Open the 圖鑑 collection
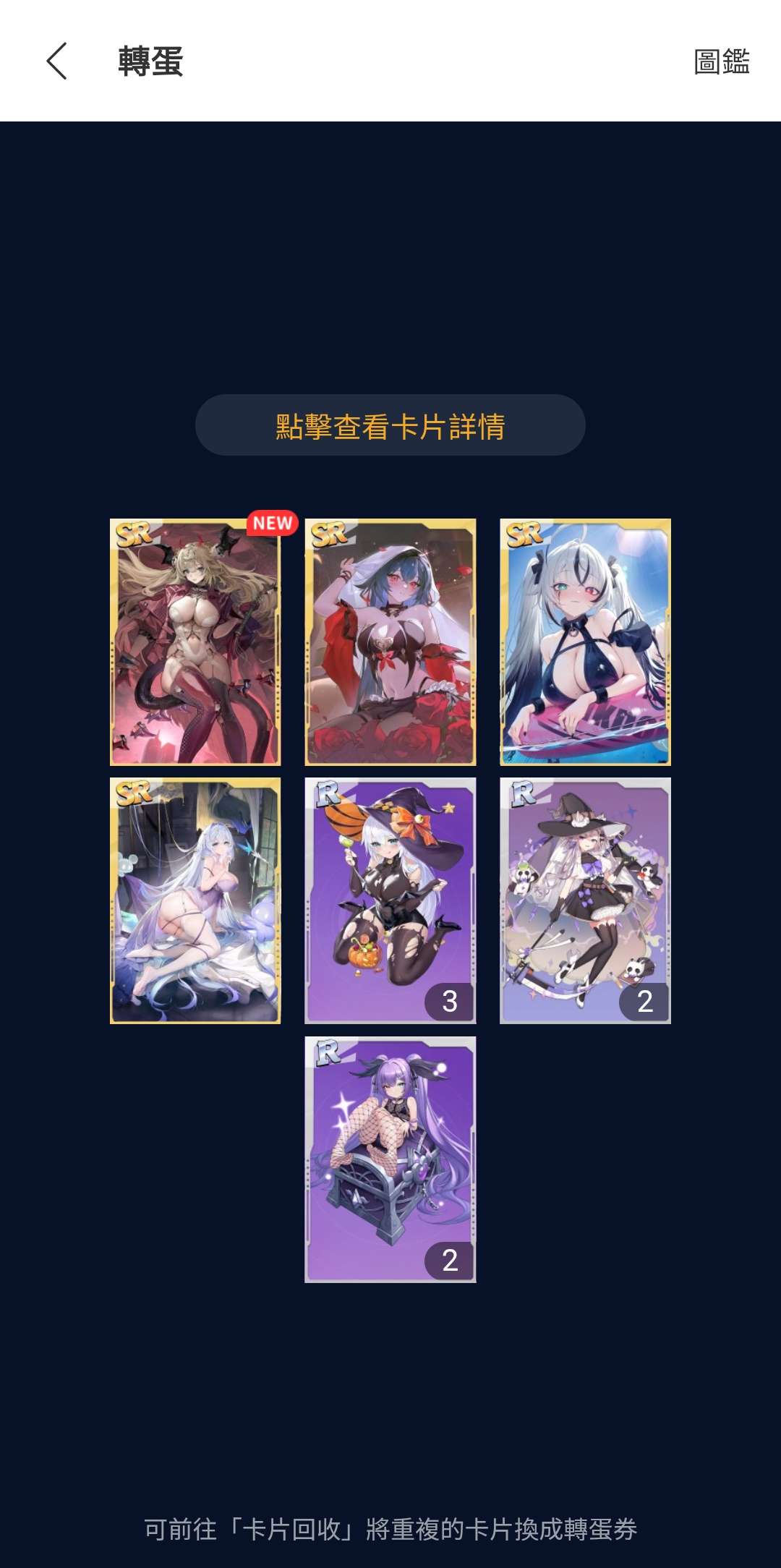Viewport: 781px width, 1568px height. click(x=721, y=61)
